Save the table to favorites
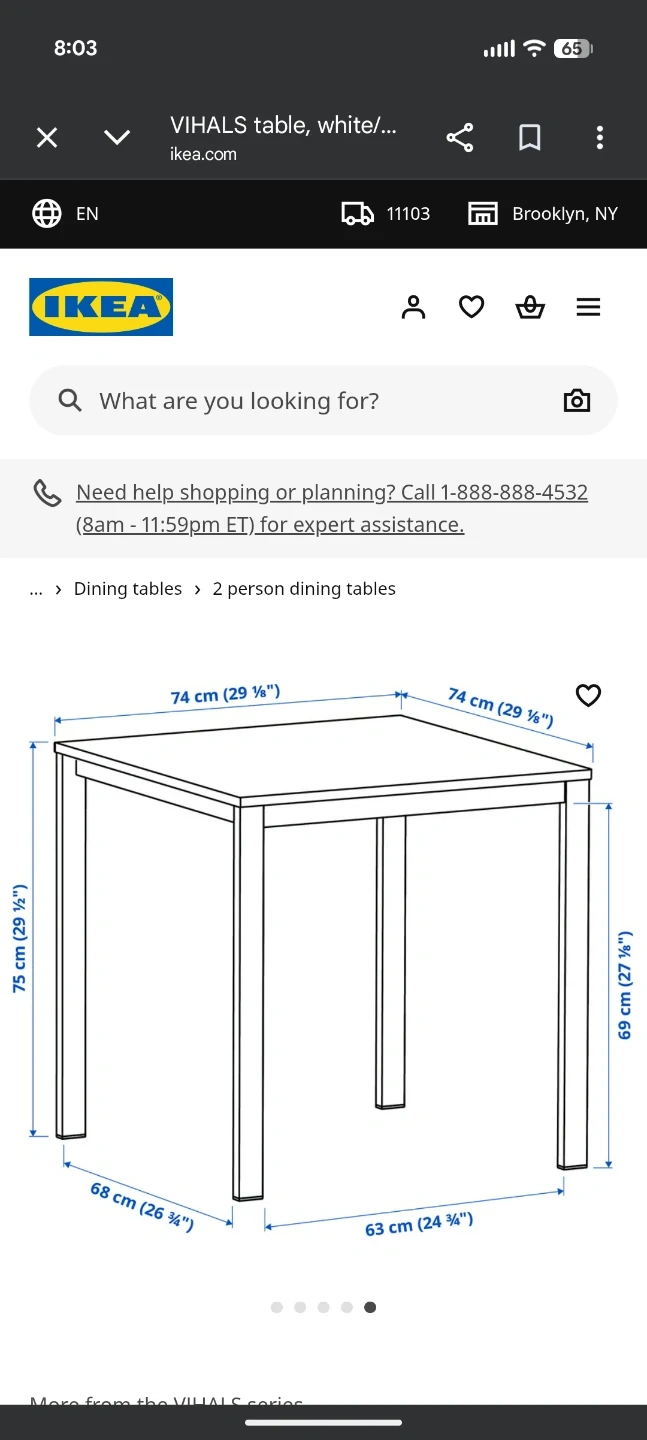This screenshot has height=1440, width=647. (x=588, y=695)
